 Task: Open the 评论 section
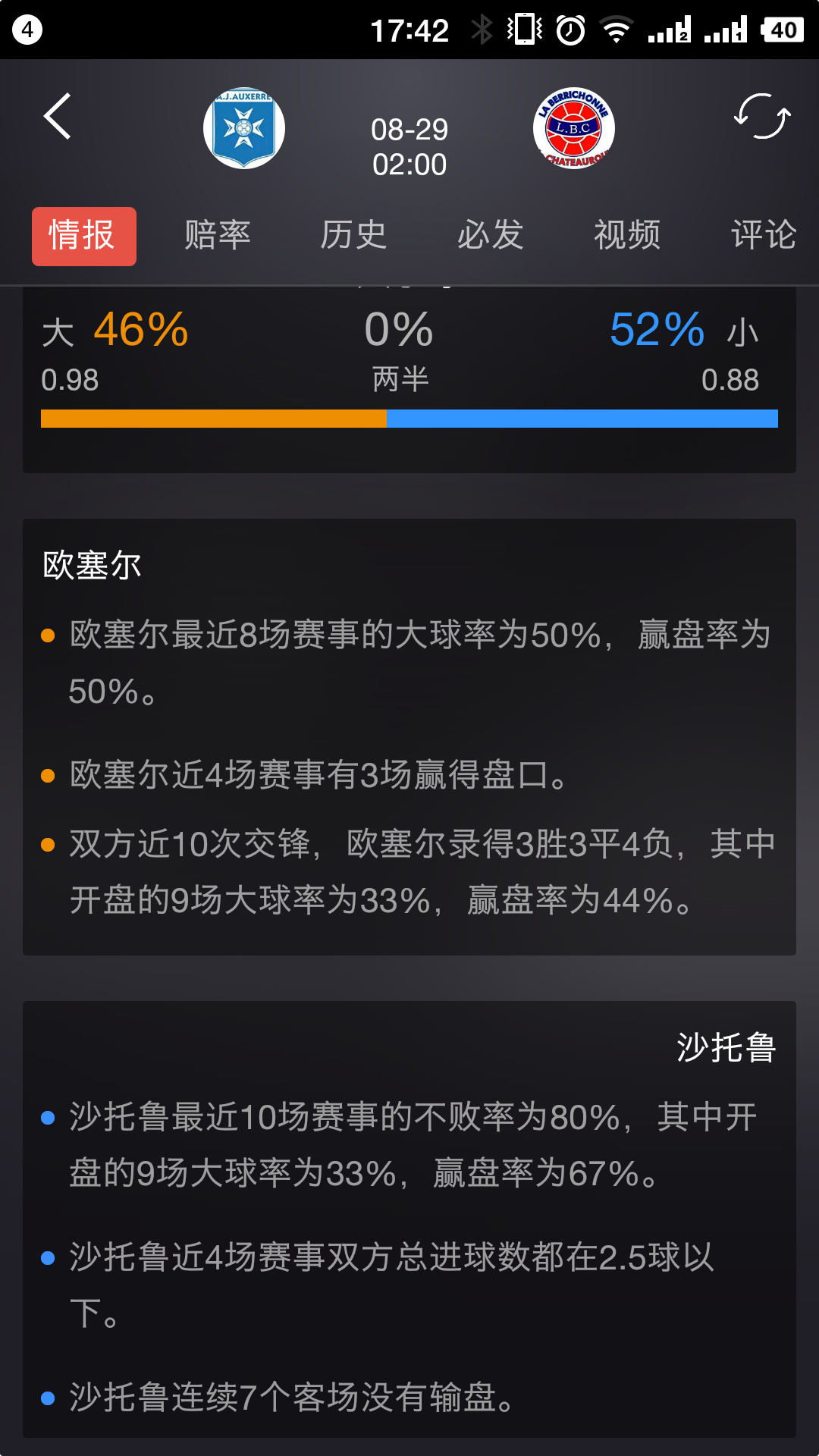click(x=763, y=236)
